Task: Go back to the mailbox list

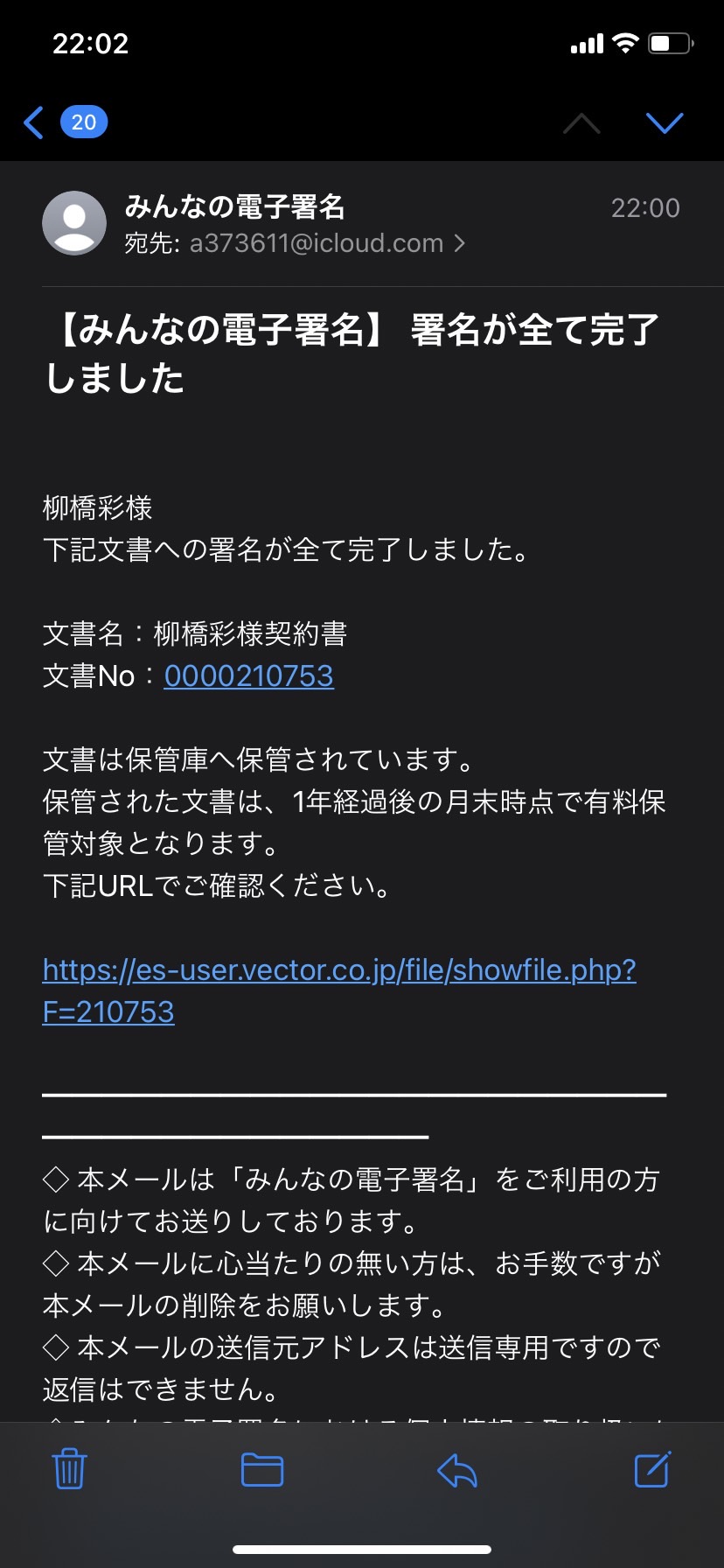Action: click(64, 122)
